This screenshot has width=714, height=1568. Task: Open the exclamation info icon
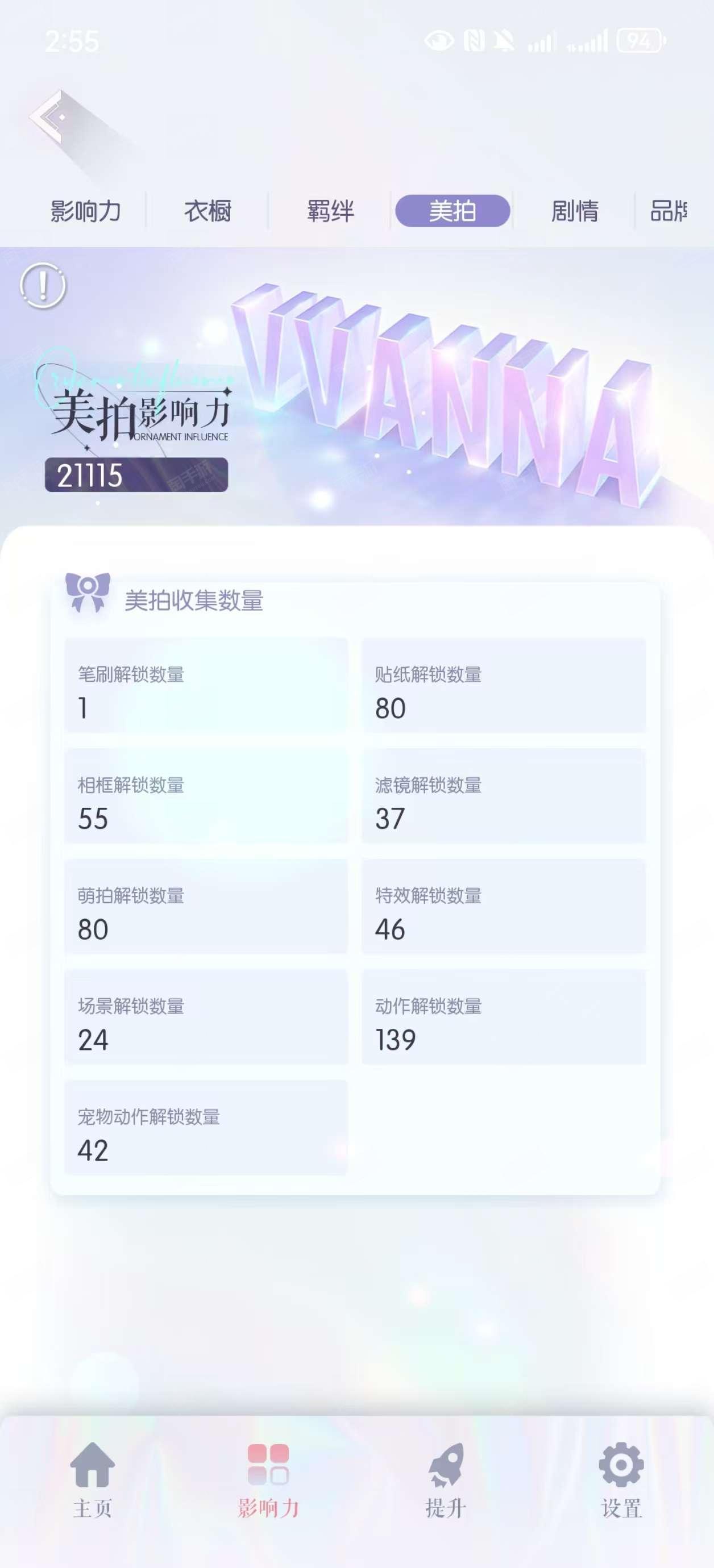pos(43,285)
